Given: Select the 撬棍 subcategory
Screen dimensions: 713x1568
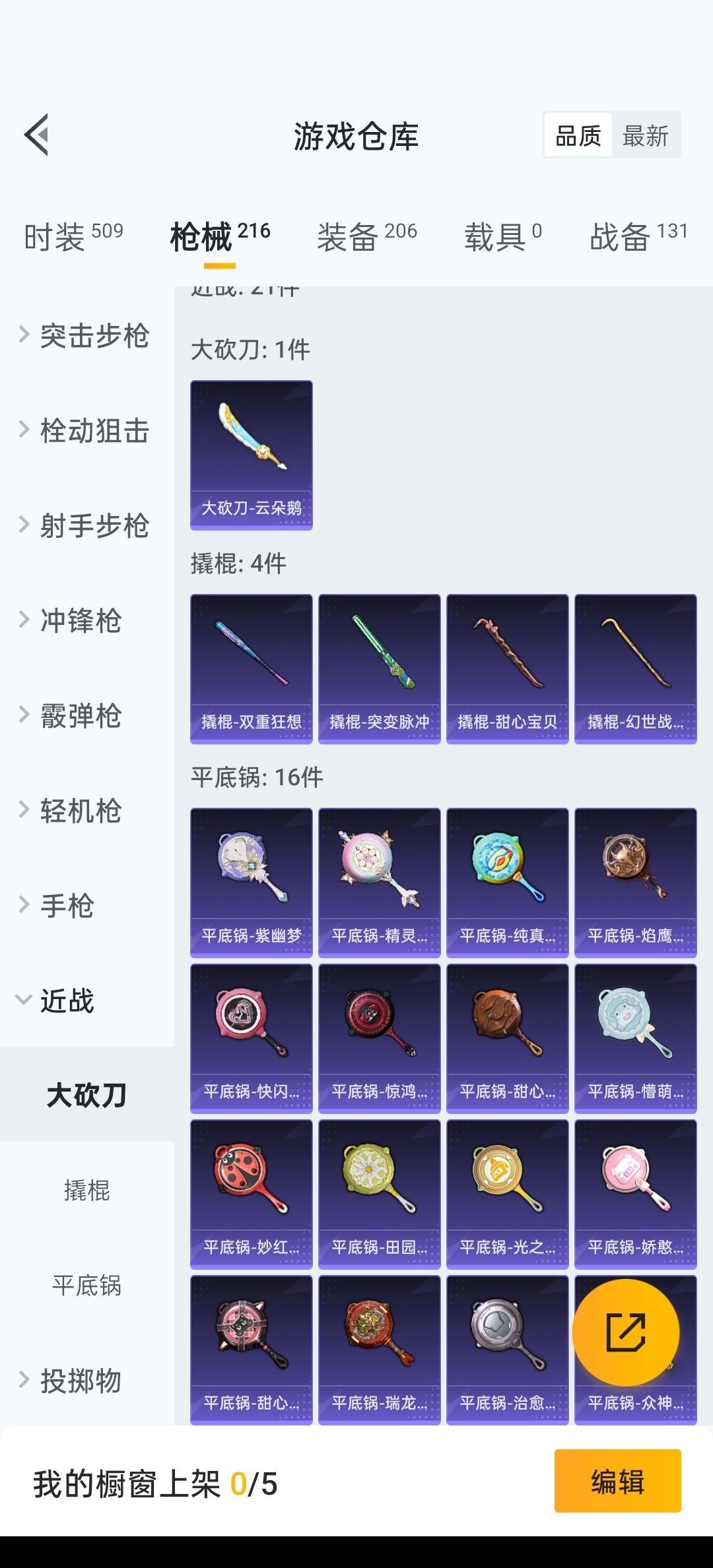Looking at the screenshot, I should tap(86, 1191).
